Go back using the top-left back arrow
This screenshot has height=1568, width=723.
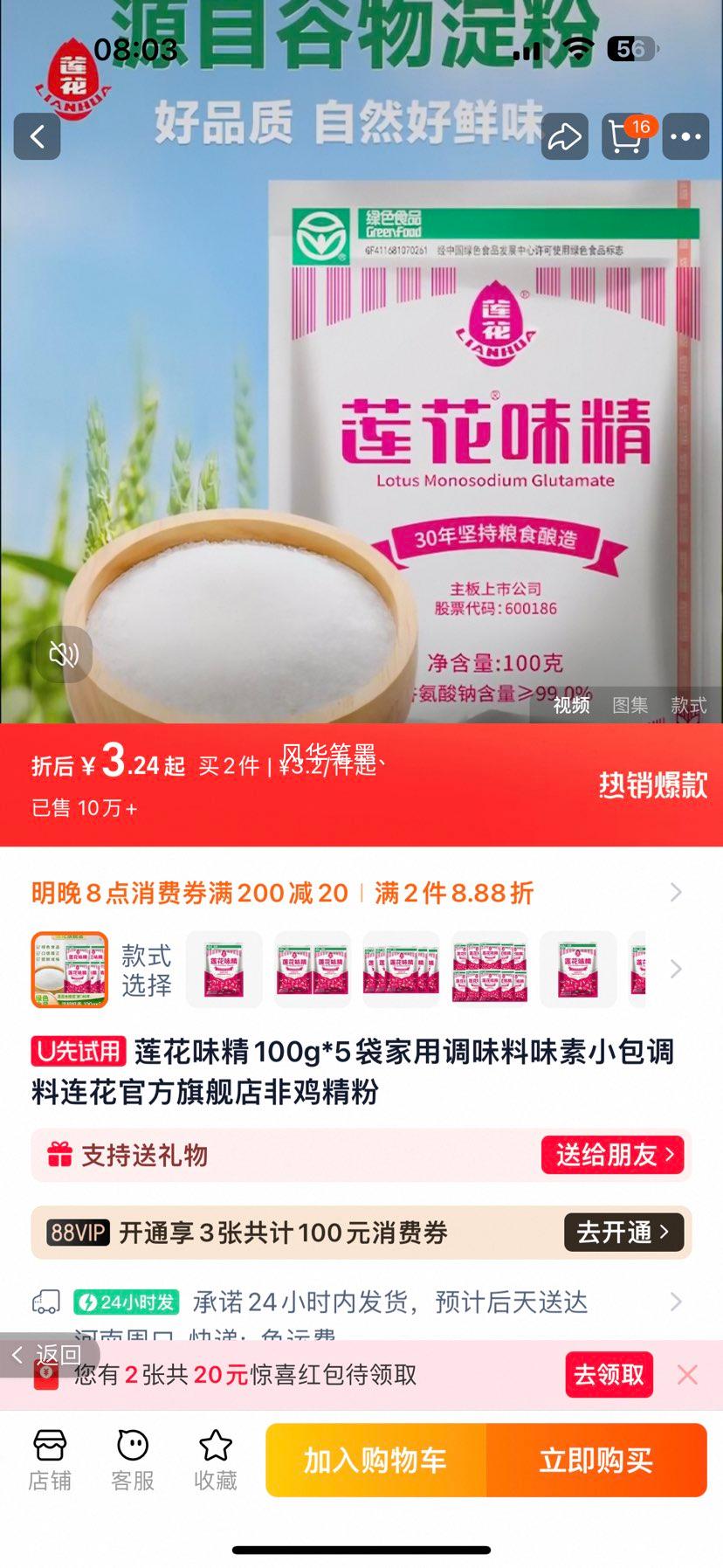tap(37, 137)
